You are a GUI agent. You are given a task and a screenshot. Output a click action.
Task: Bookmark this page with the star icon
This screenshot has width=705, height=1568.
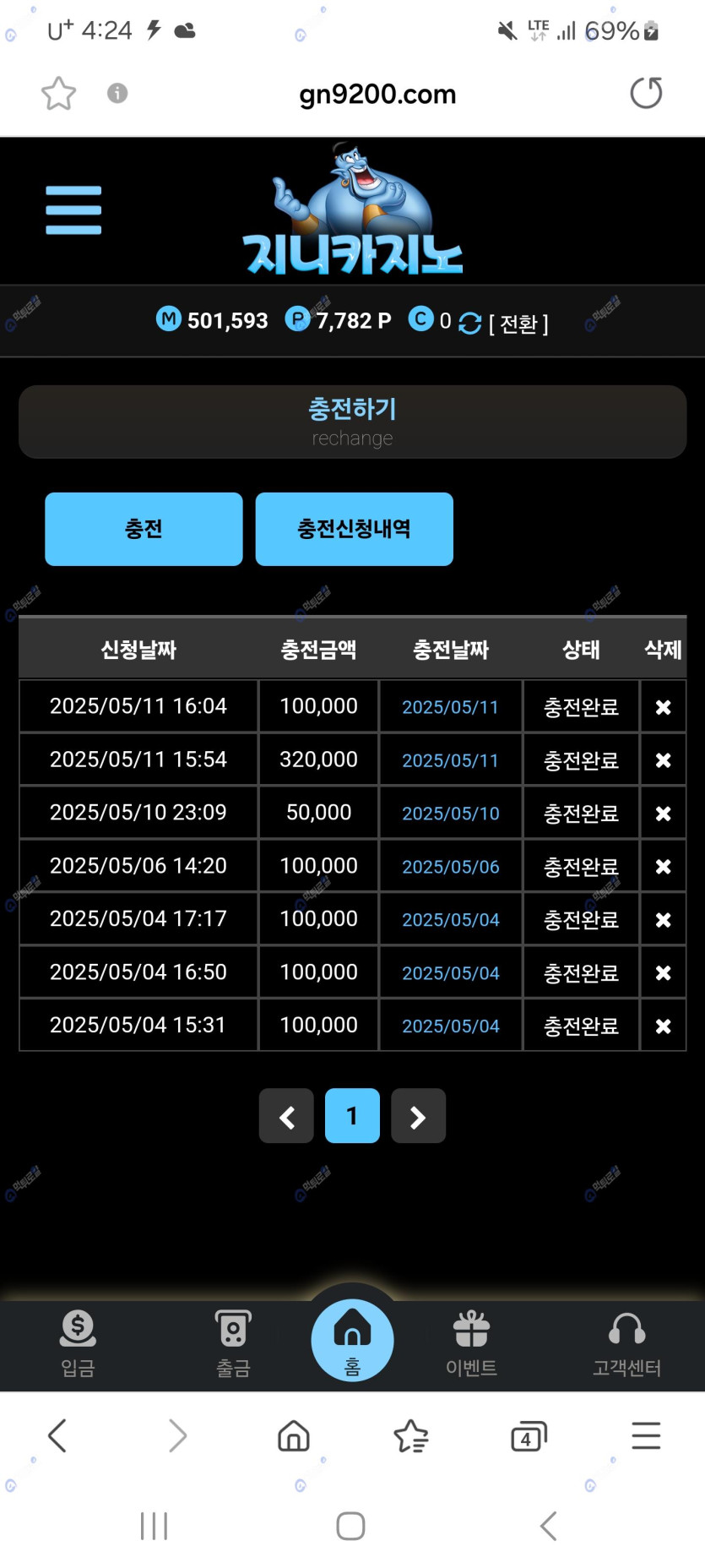[x=58, y=93]
